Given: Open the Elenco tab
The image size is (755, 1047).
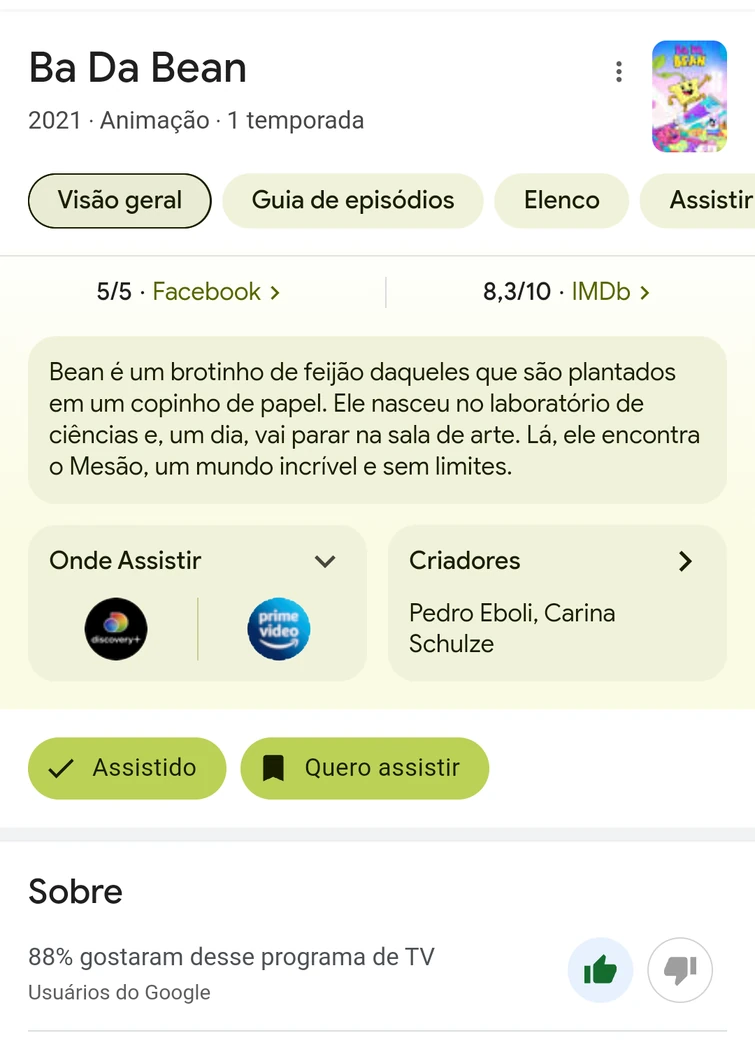Looking at the screenshot, I should click(x=561, y=200).
